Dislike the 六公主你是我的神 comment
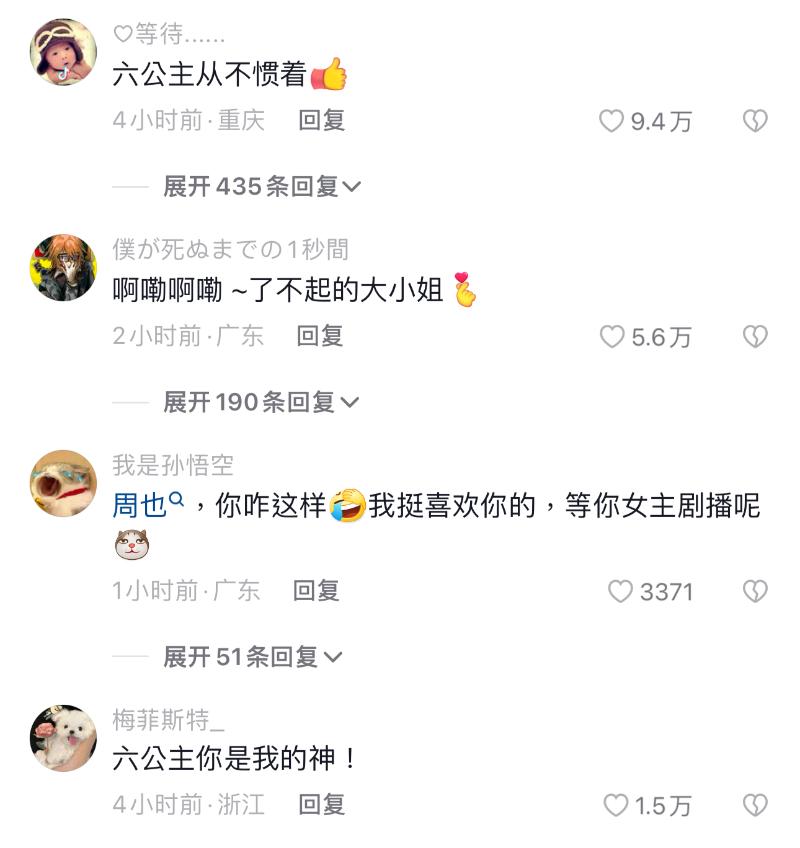800x848 pixels. coord(755,805)
